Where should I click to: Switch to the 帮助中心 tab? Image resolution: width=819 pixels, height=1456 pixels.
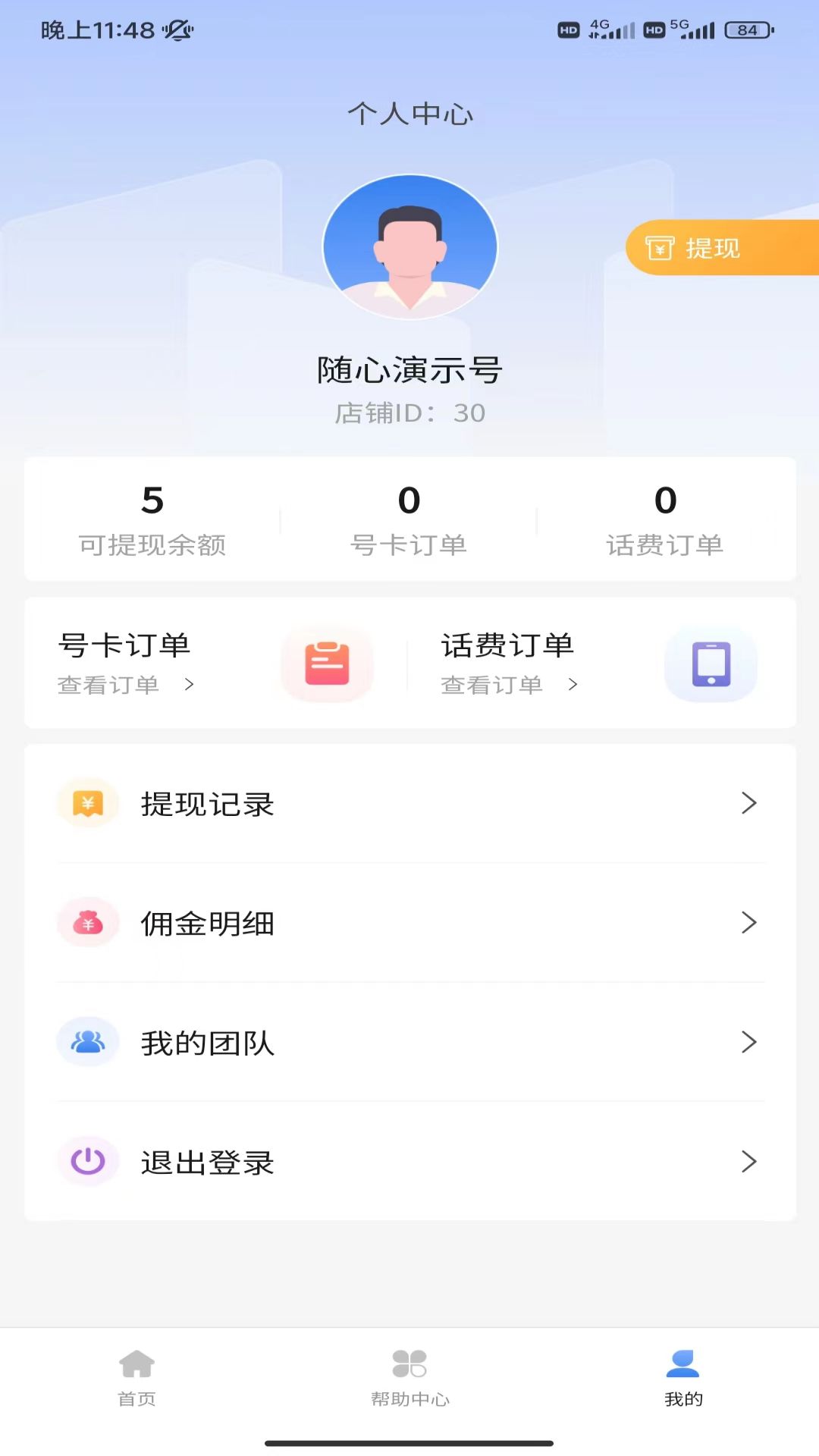(x=410, y=1377)
